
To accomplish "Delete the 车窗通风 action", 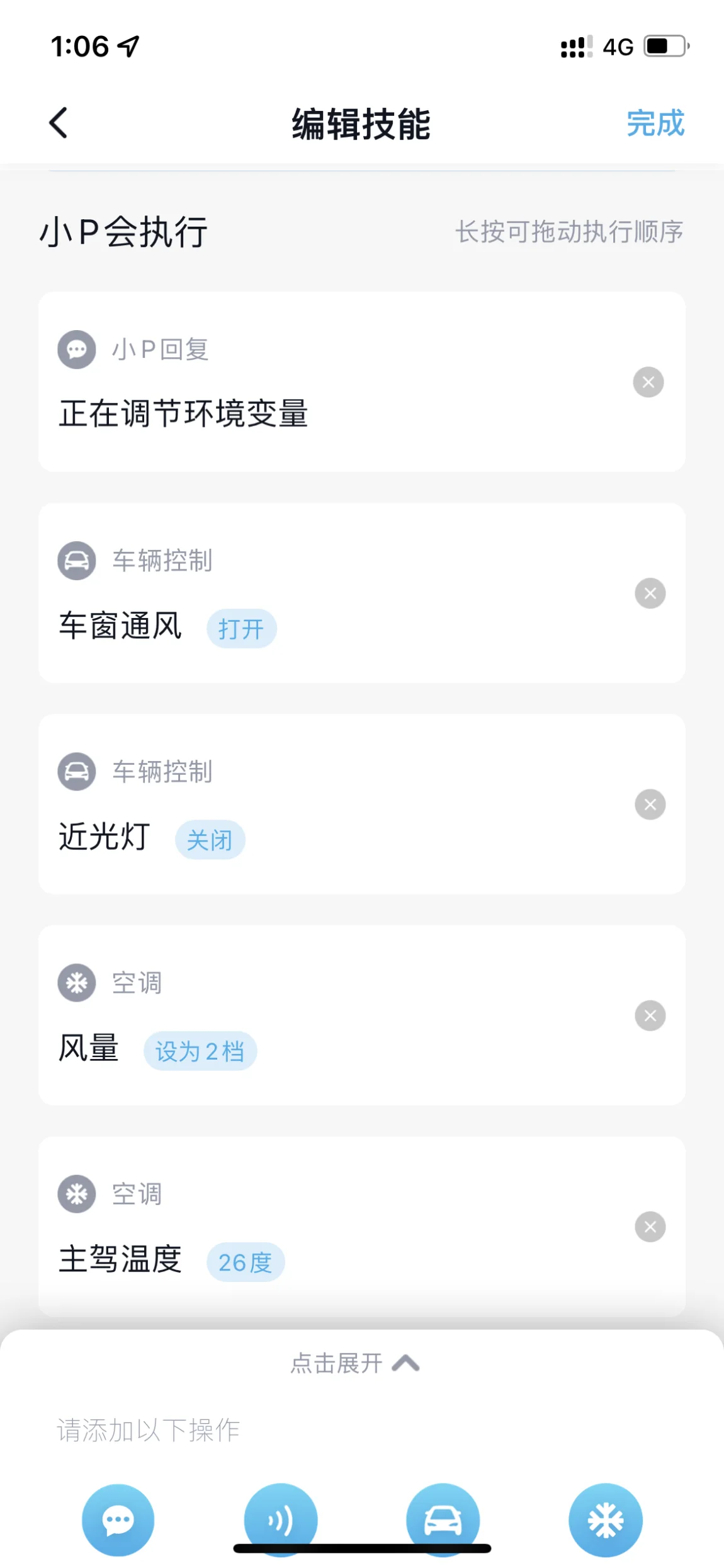I will pyautogui.click(x=650, y=593).
